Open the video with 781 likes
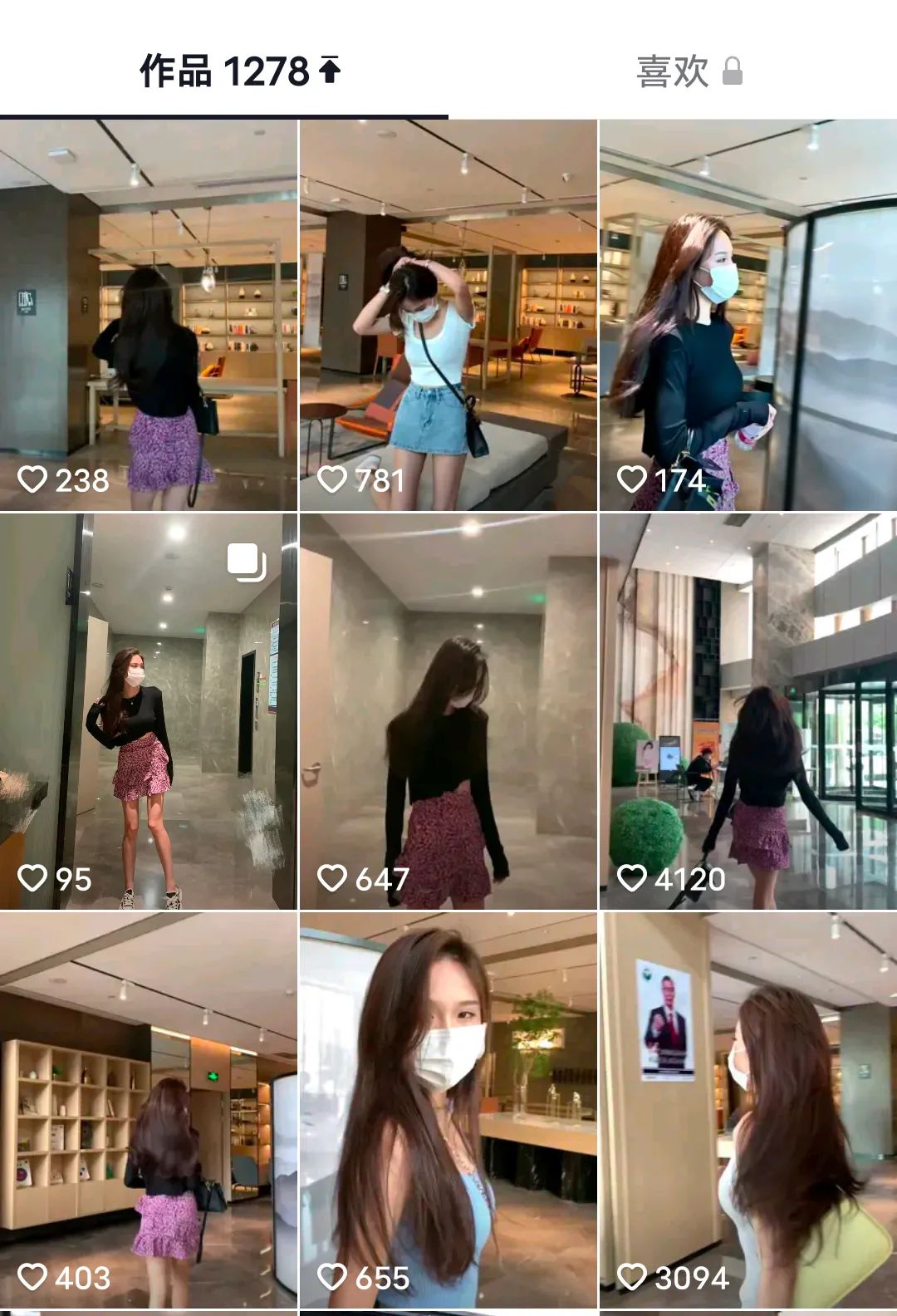 [448, 315]
